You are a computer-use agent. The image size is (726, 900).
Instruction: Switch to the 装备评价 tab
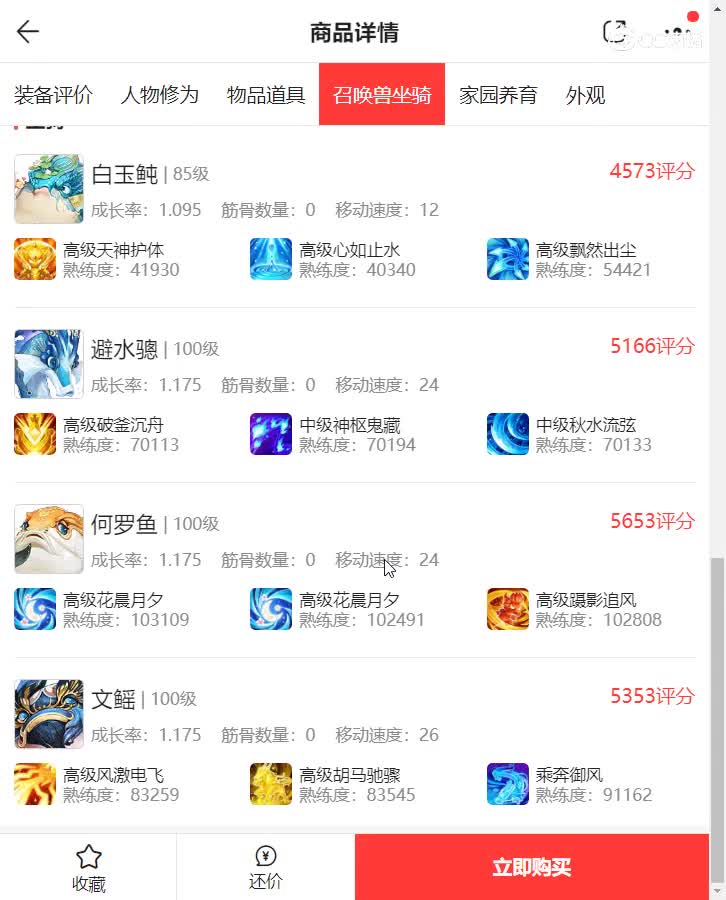(53, 95)
